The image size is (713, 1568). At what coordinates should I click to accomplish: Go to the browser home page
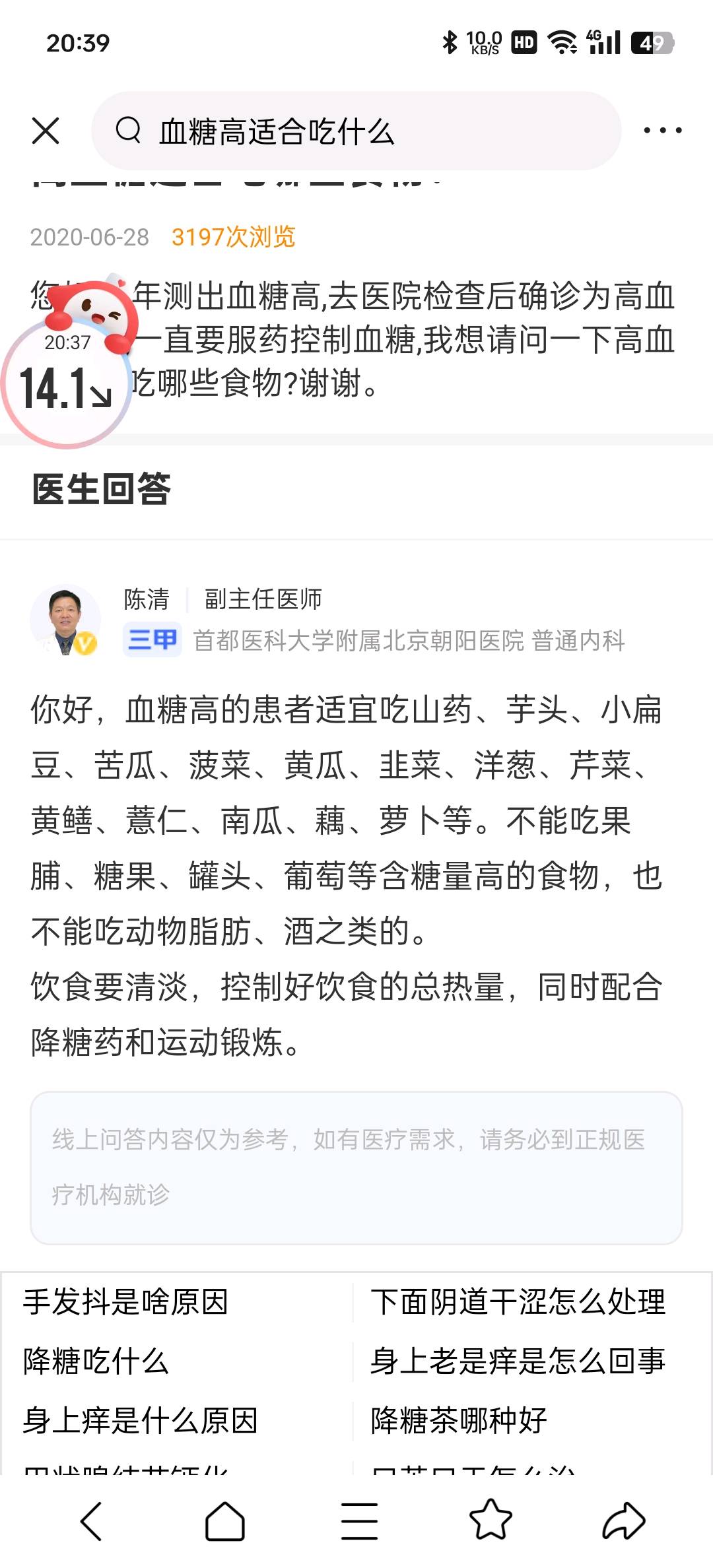pyautogui.click(x=224, y=1521)
